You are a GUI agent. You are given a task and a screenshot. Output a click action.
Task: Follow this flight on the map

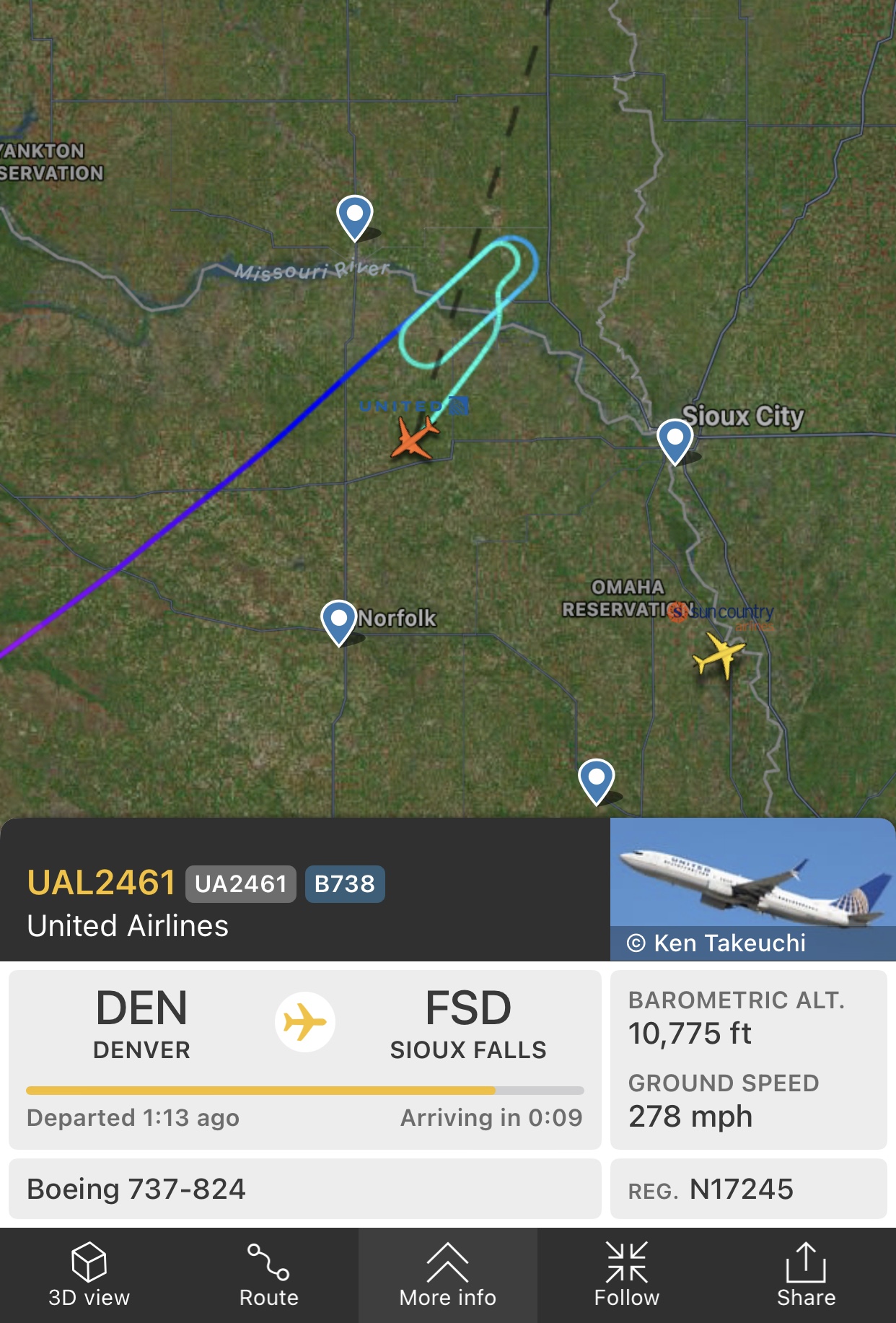(626, 1275)
